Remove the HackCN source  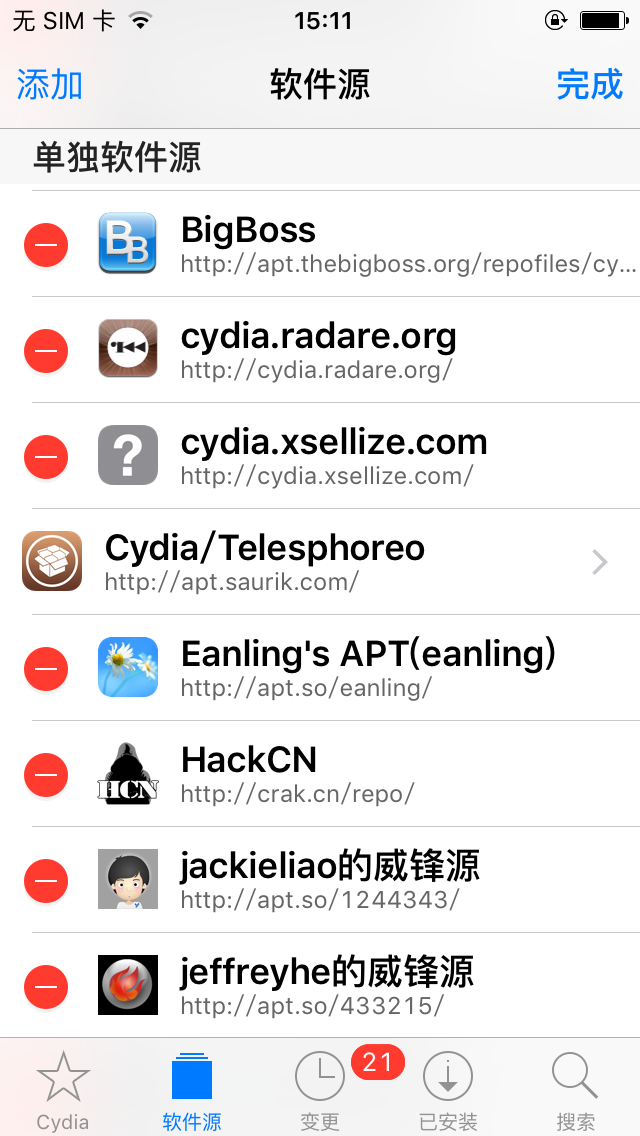coord(46,774)
